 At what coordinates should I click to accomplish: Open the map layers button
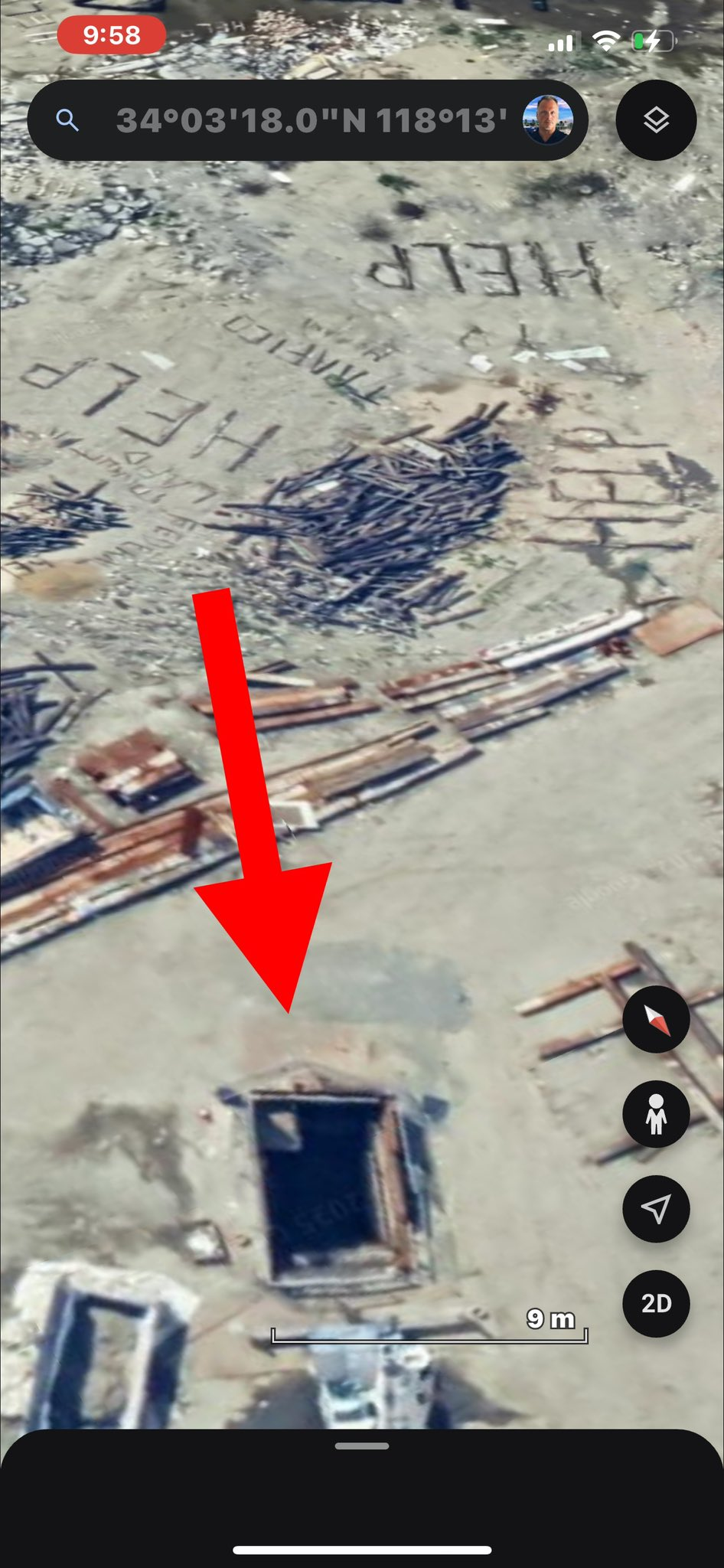(656, 120)
